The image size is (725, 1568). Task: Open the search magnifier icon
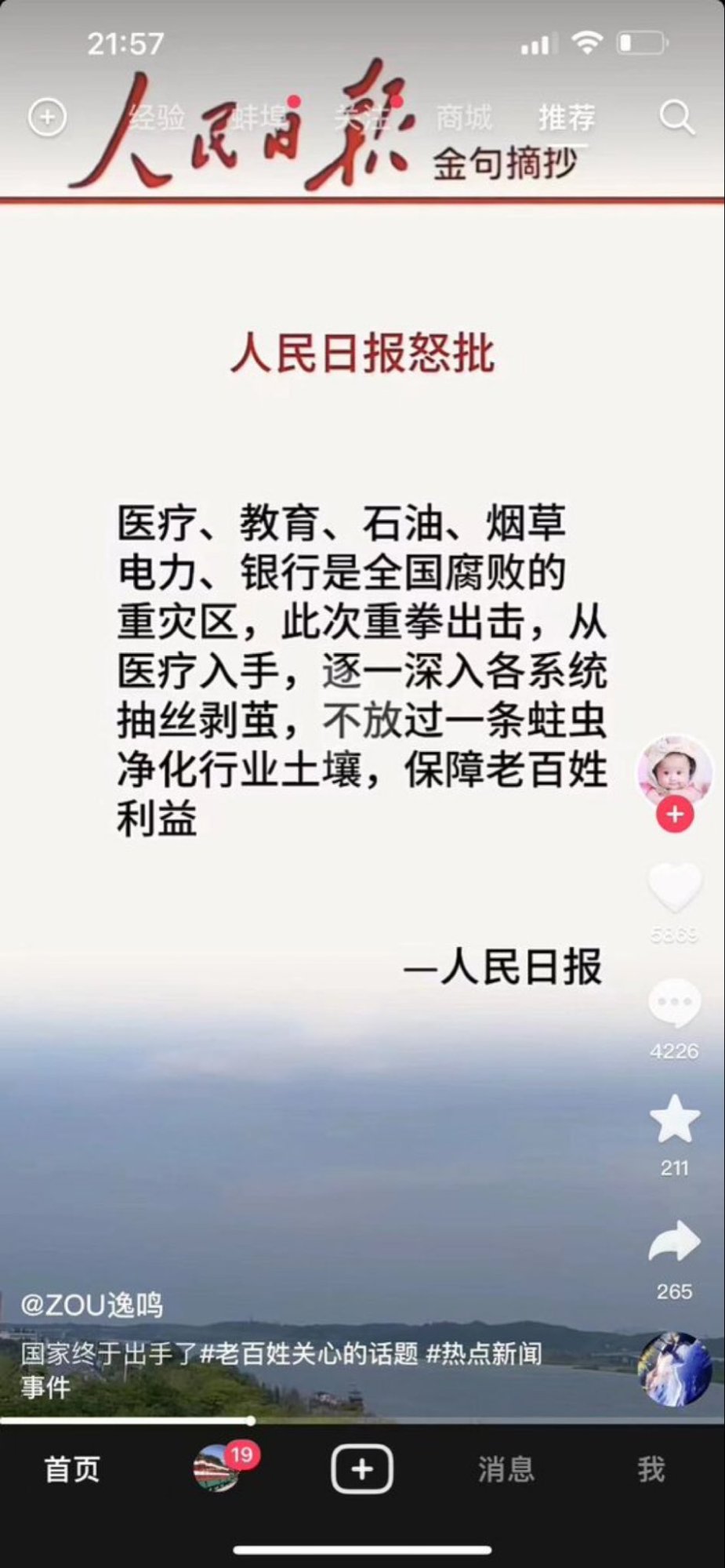676,118
